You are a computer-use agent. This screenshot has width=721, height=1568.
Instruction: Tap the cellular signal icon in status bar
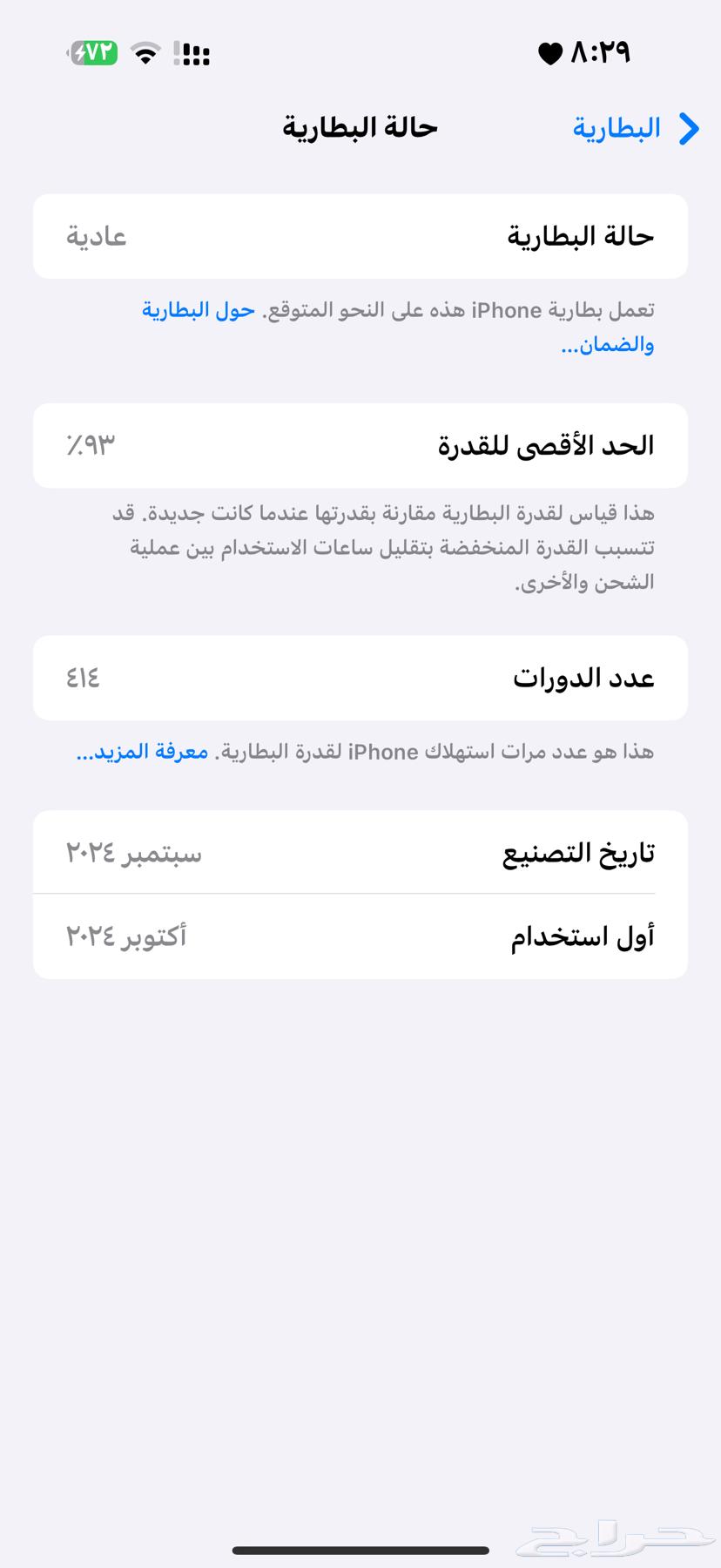tap(193, 54)
